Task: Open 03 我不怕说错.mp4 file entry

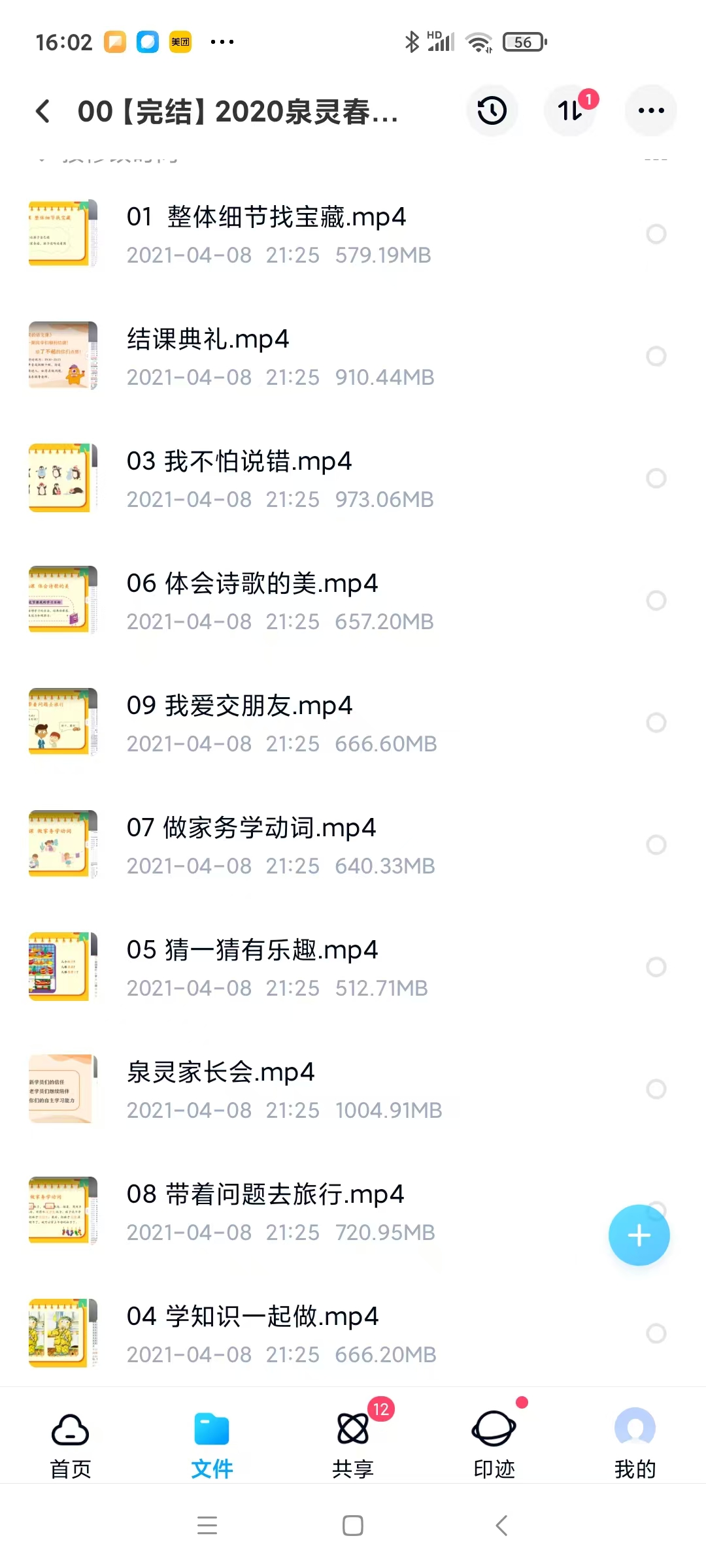Action: (239, 461)
